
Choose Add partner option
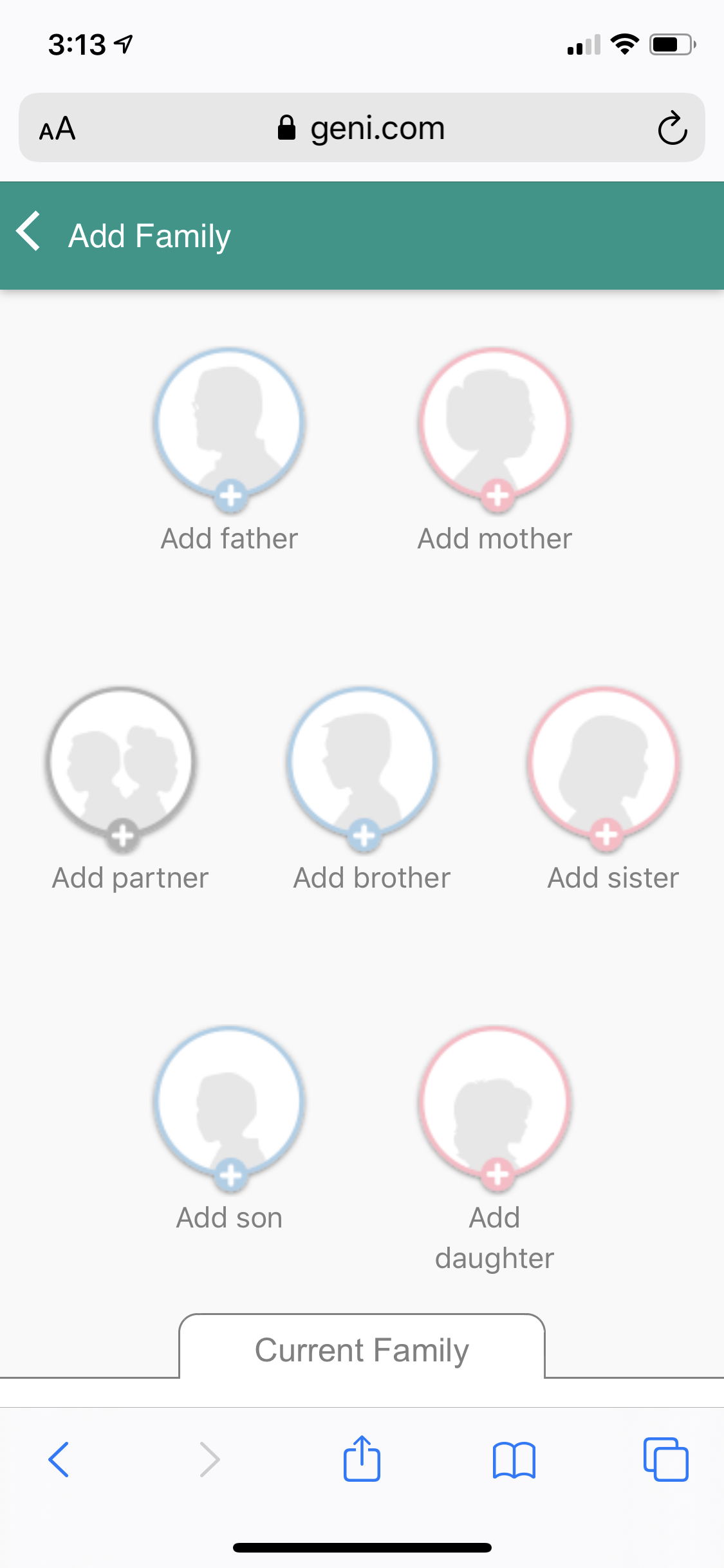pyautogui.click(x=121, y=770)
